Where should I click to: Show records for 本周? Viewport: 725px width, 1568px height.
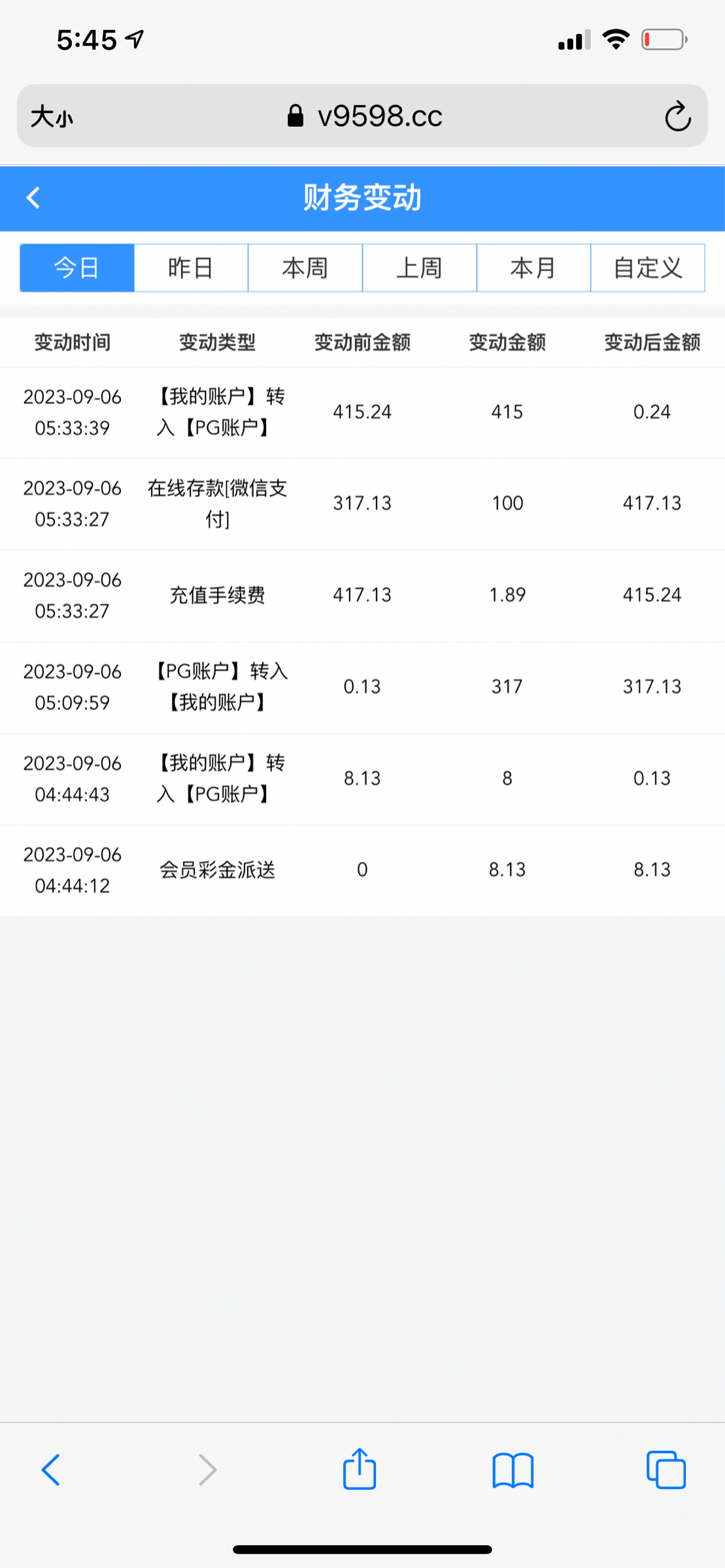point(305,268)
